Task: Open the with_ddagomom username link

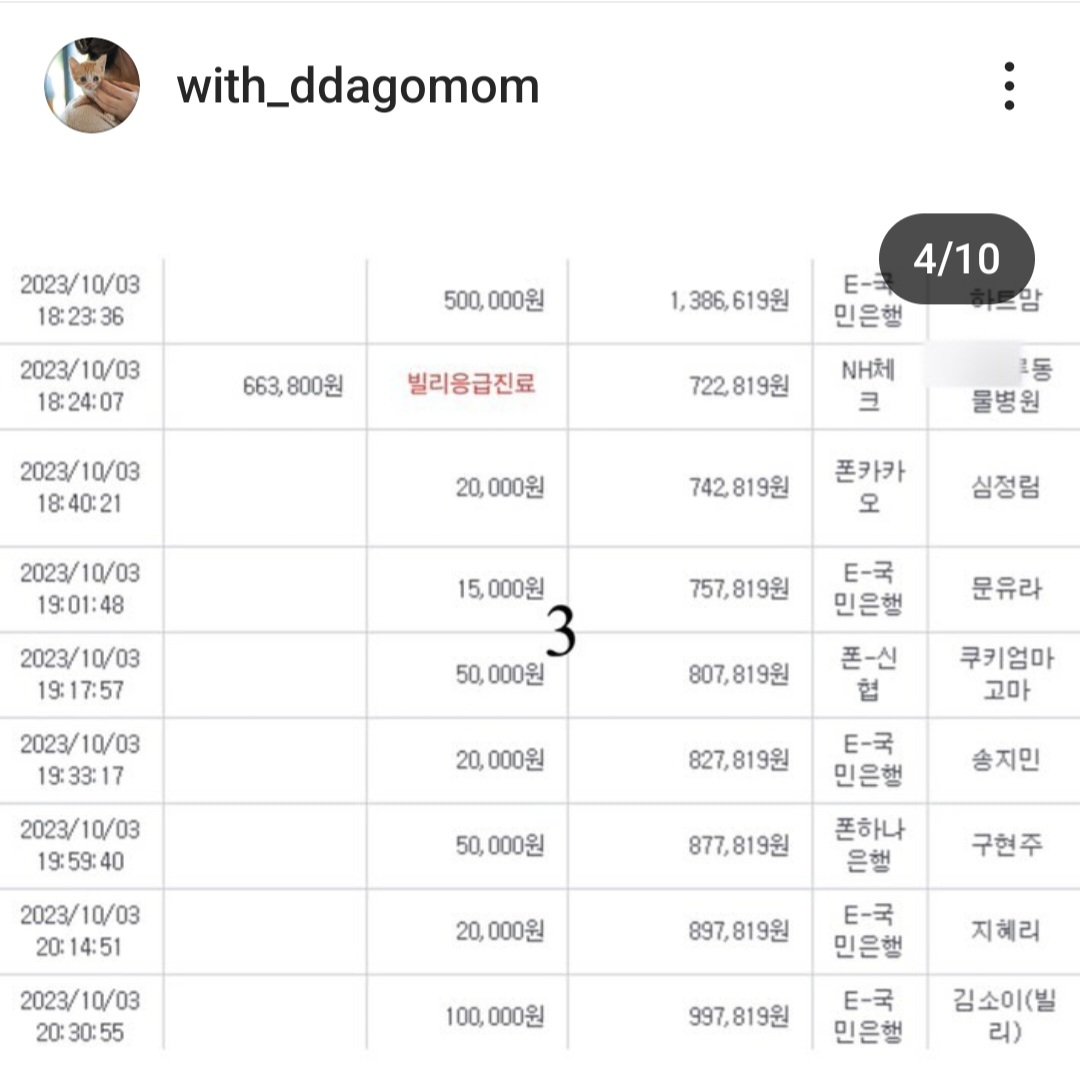Action: [358, 87]
